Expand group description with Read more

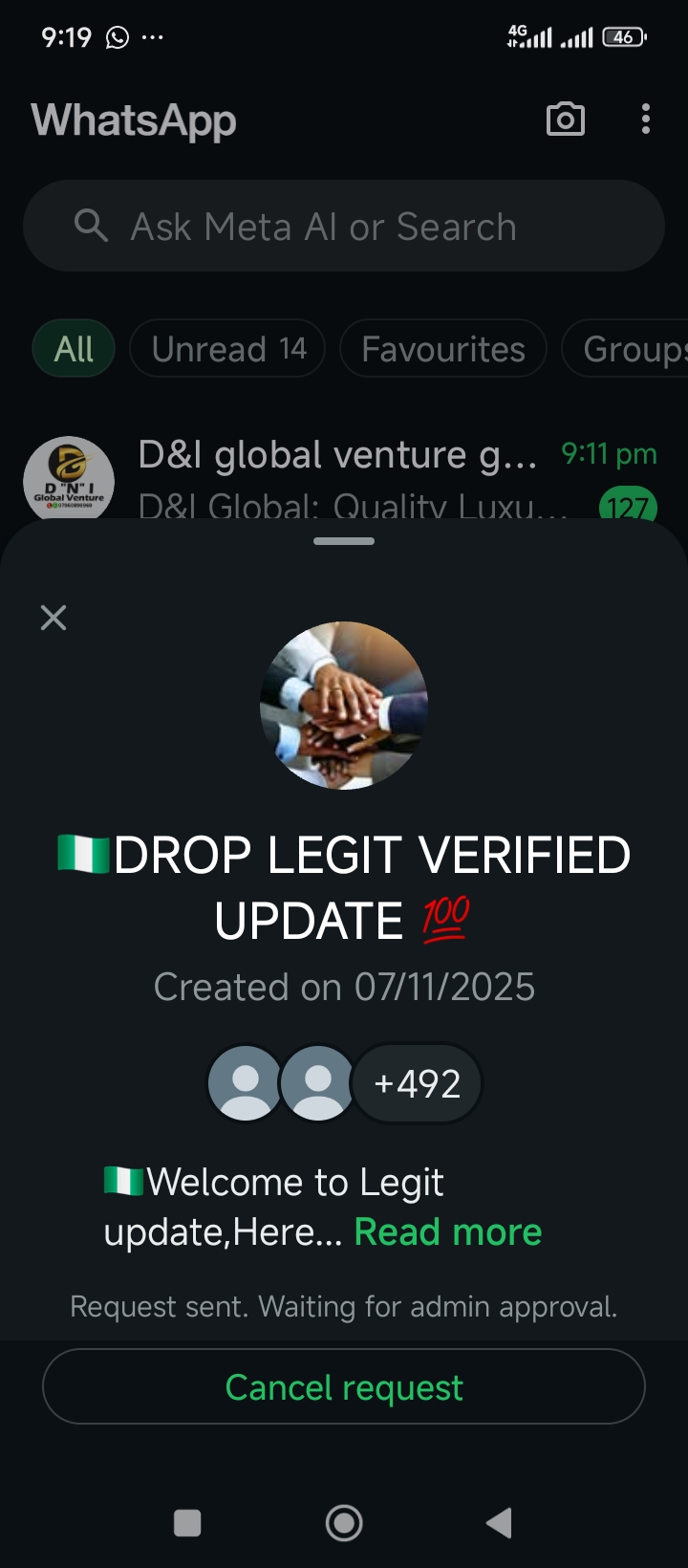coord(447,1232)
